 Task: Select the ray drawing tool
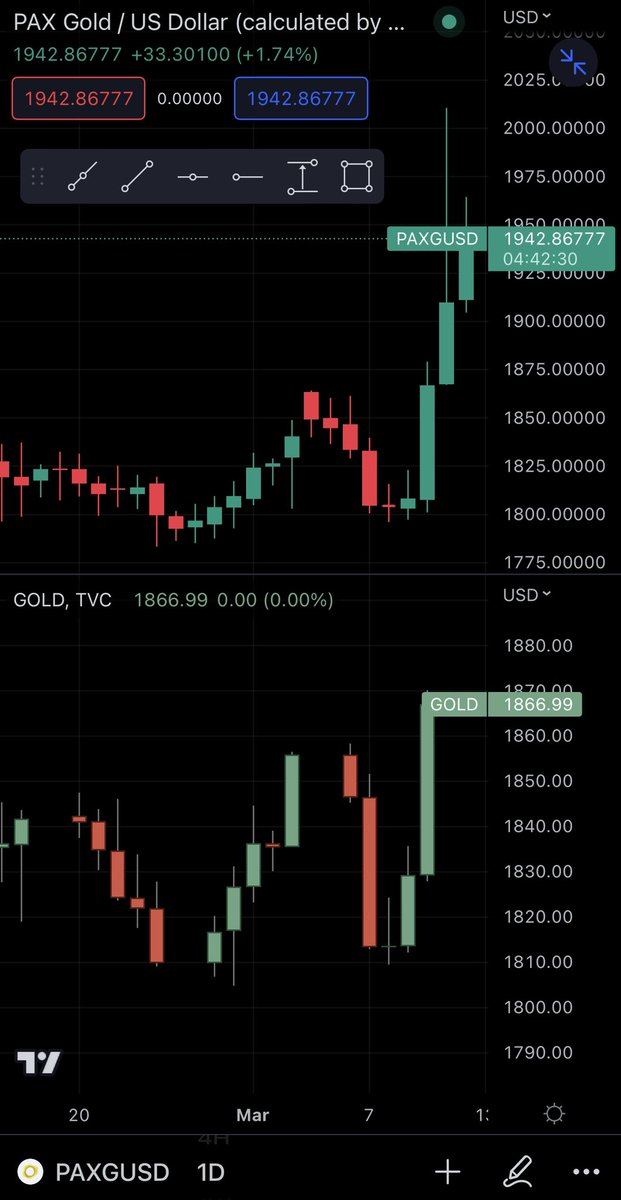[83, 177]
